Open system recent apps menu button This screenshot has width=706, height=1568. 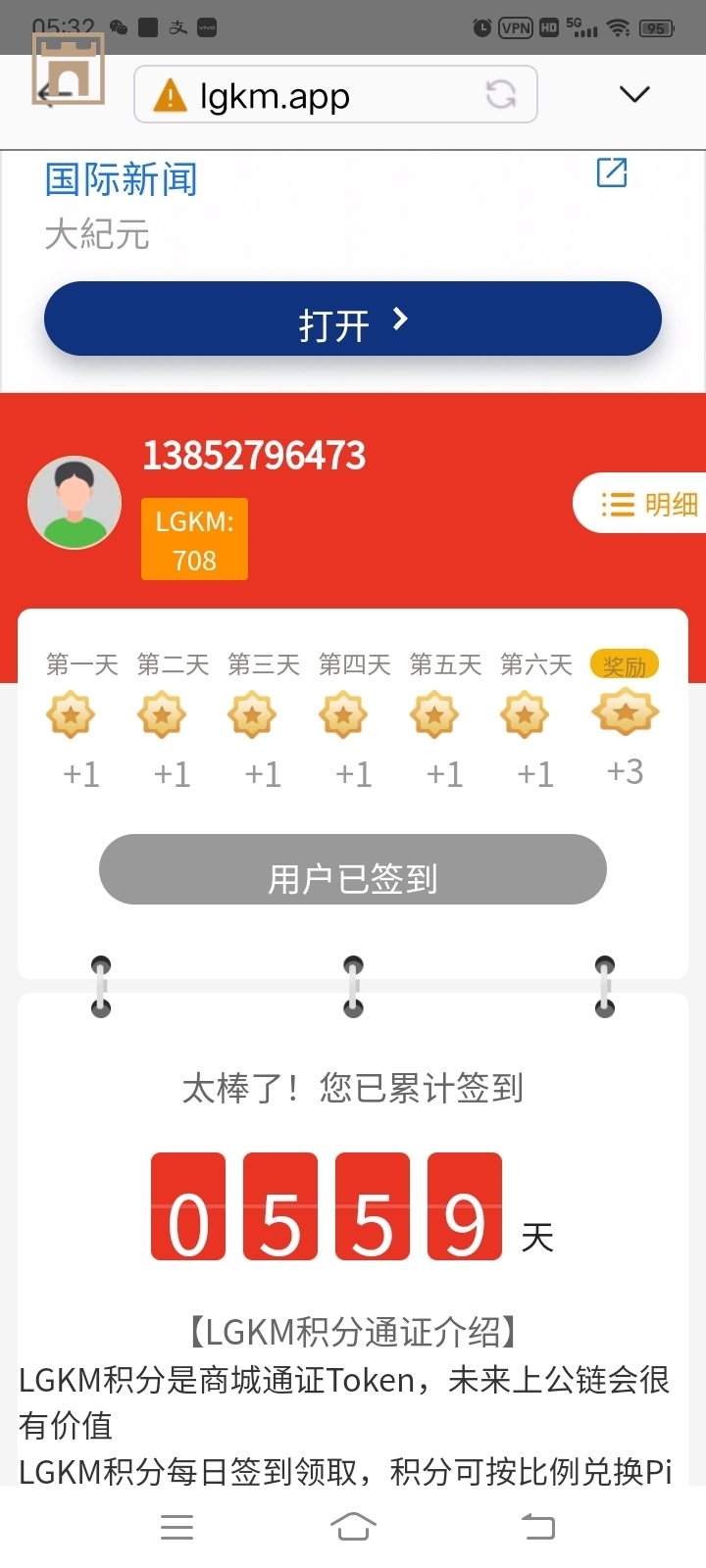(x=176, y=1527)
